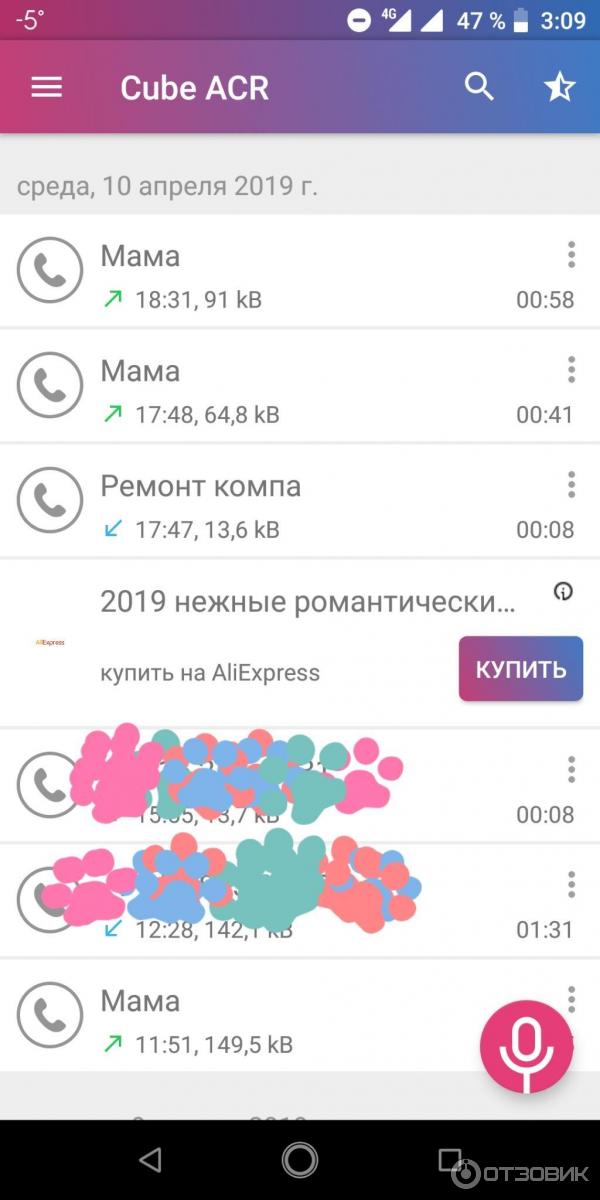Open search in Cube ACR
The height and width of the screenshot is (1200, 600).
tap(480, 87)
